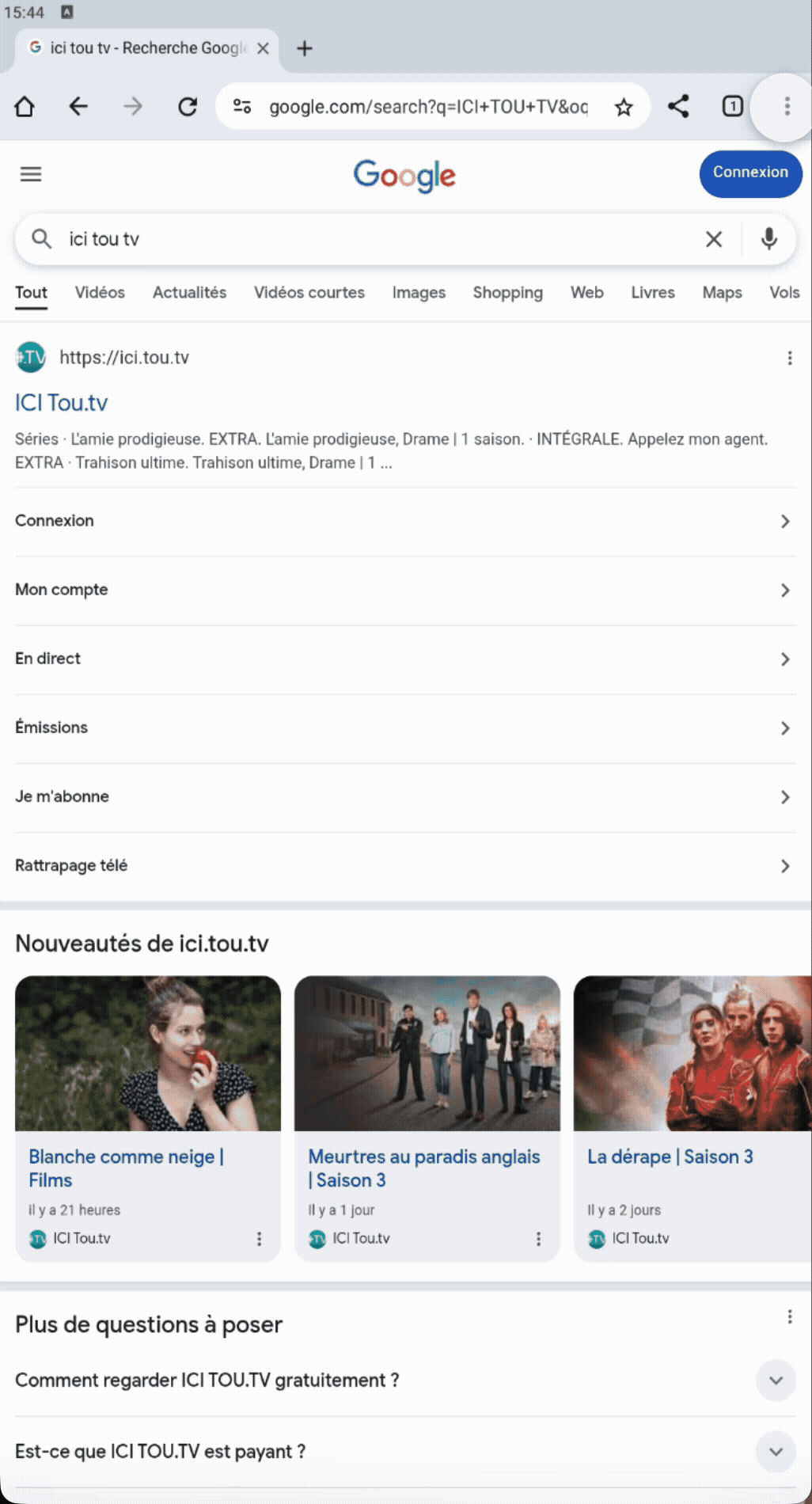Tap the blue Connexion button

point(749,173)
